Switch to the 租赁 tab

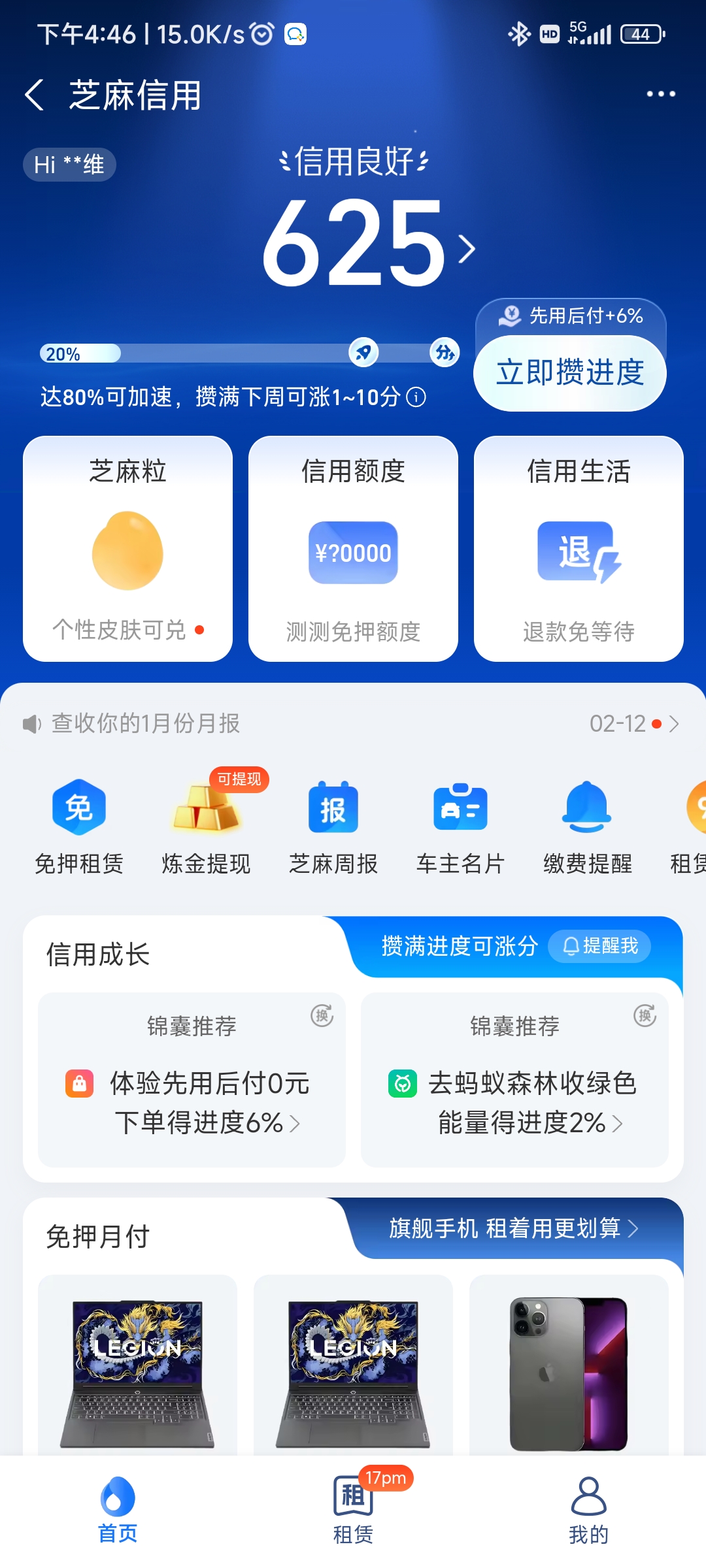coord(353,1509)
